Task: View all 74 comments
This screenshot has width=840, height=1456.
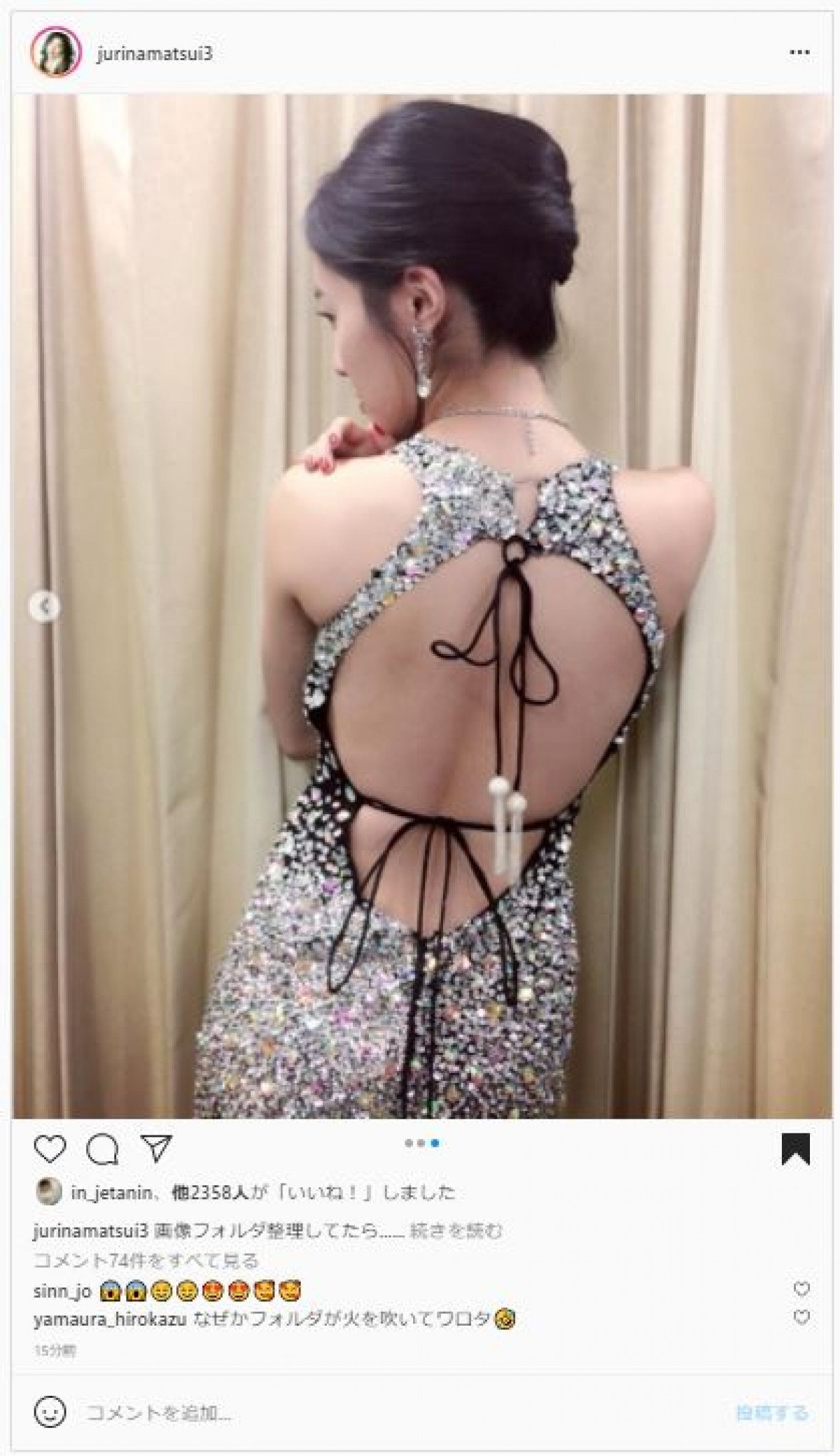Action: click(x=146, y=1261)
